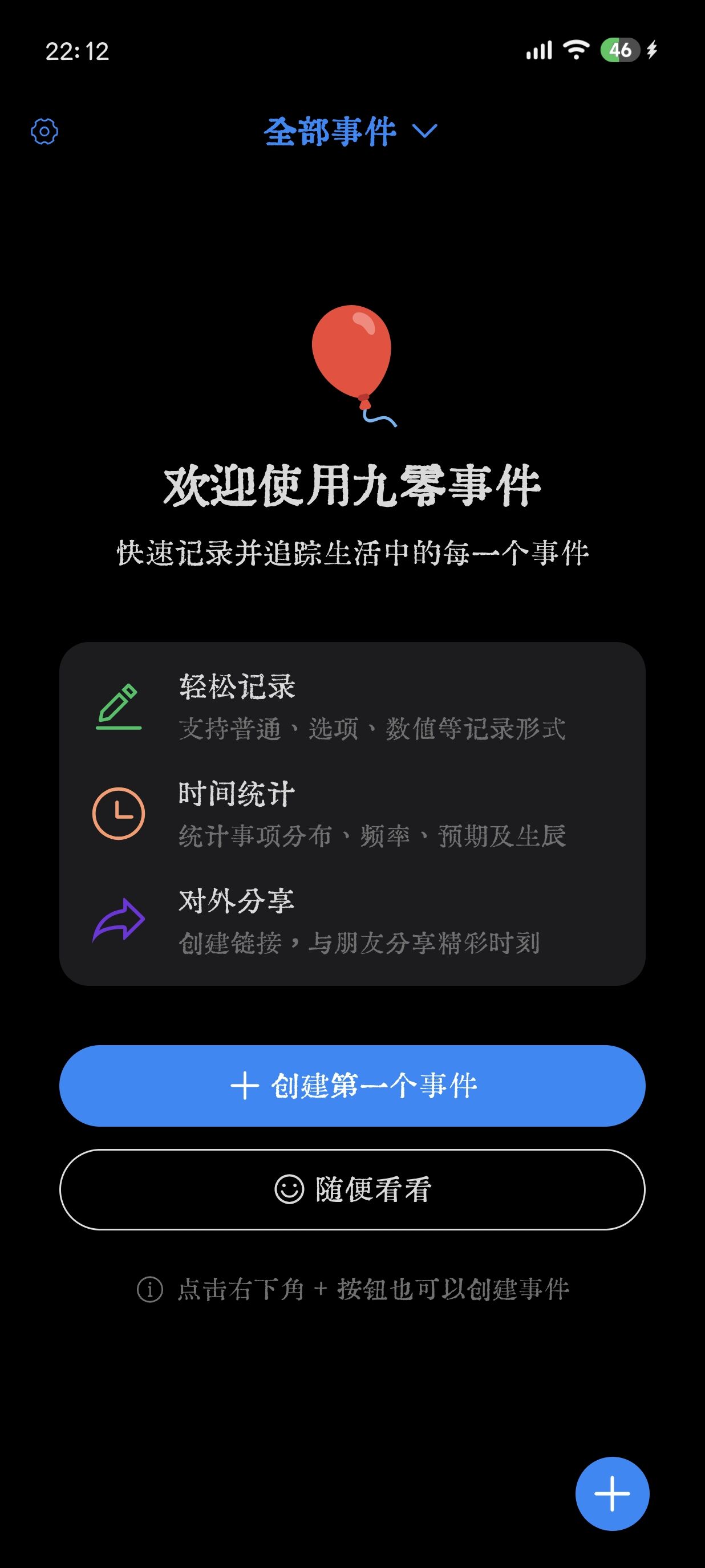Tap the floating plus button
Screen dimensions: 705x1568
pos(612,1493)
